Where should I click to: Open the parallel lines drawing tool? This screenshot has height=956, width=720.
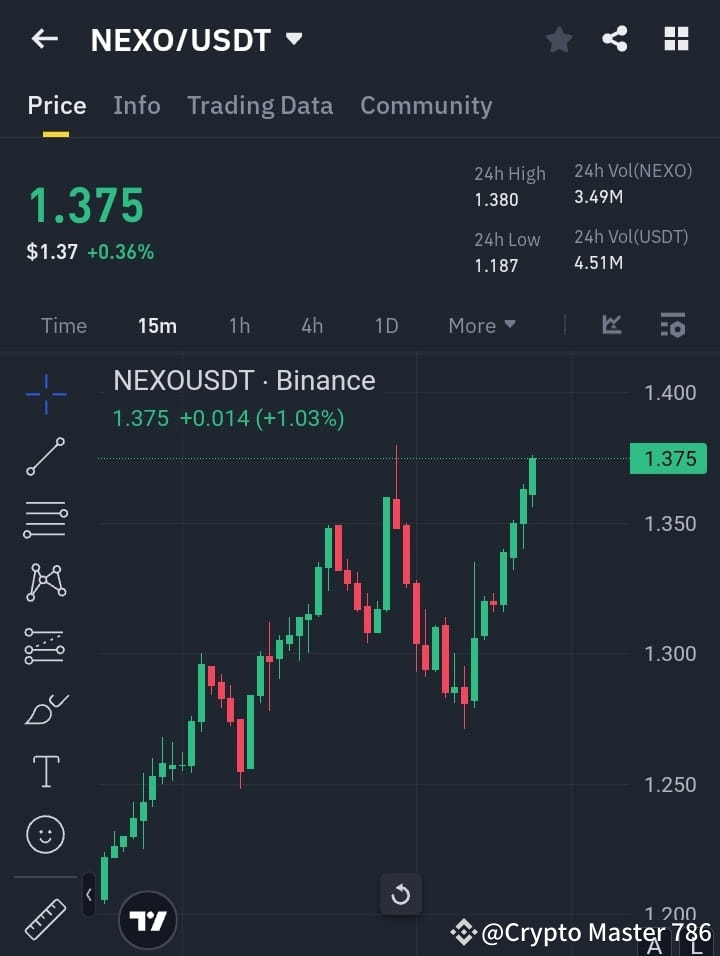click(44, 520)
